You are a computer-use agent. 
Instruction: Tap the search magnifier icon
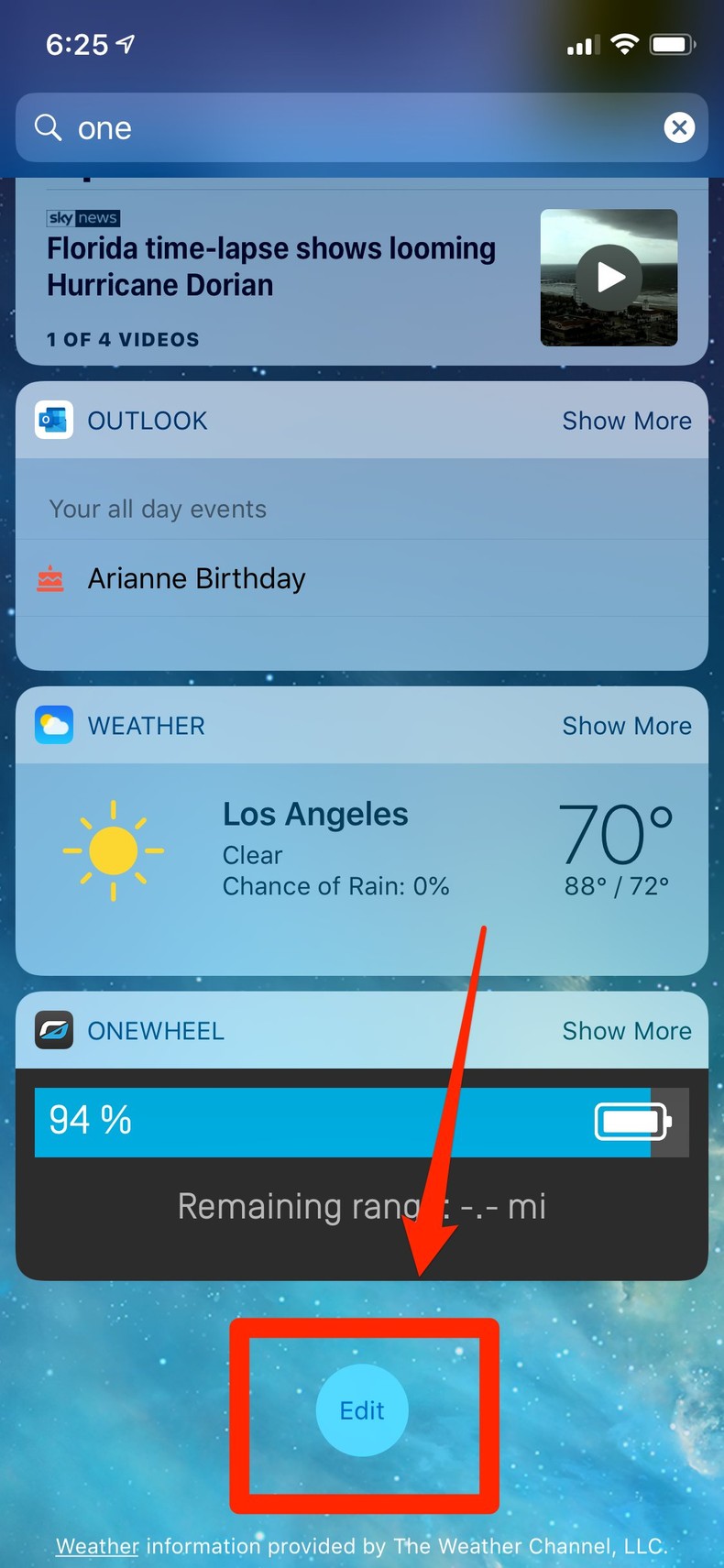(47, 127)
